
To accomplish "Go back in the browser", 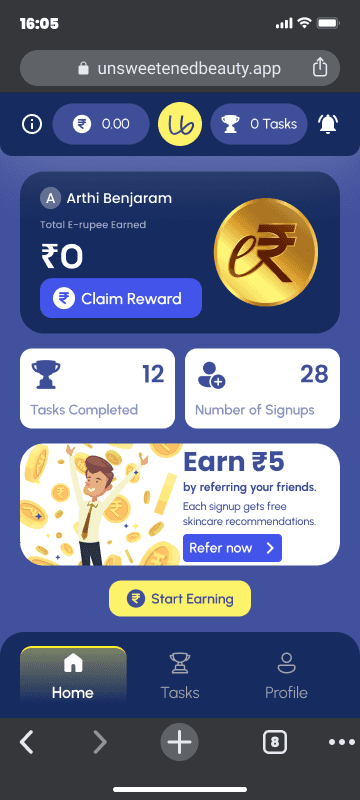I will coord(27,742).
